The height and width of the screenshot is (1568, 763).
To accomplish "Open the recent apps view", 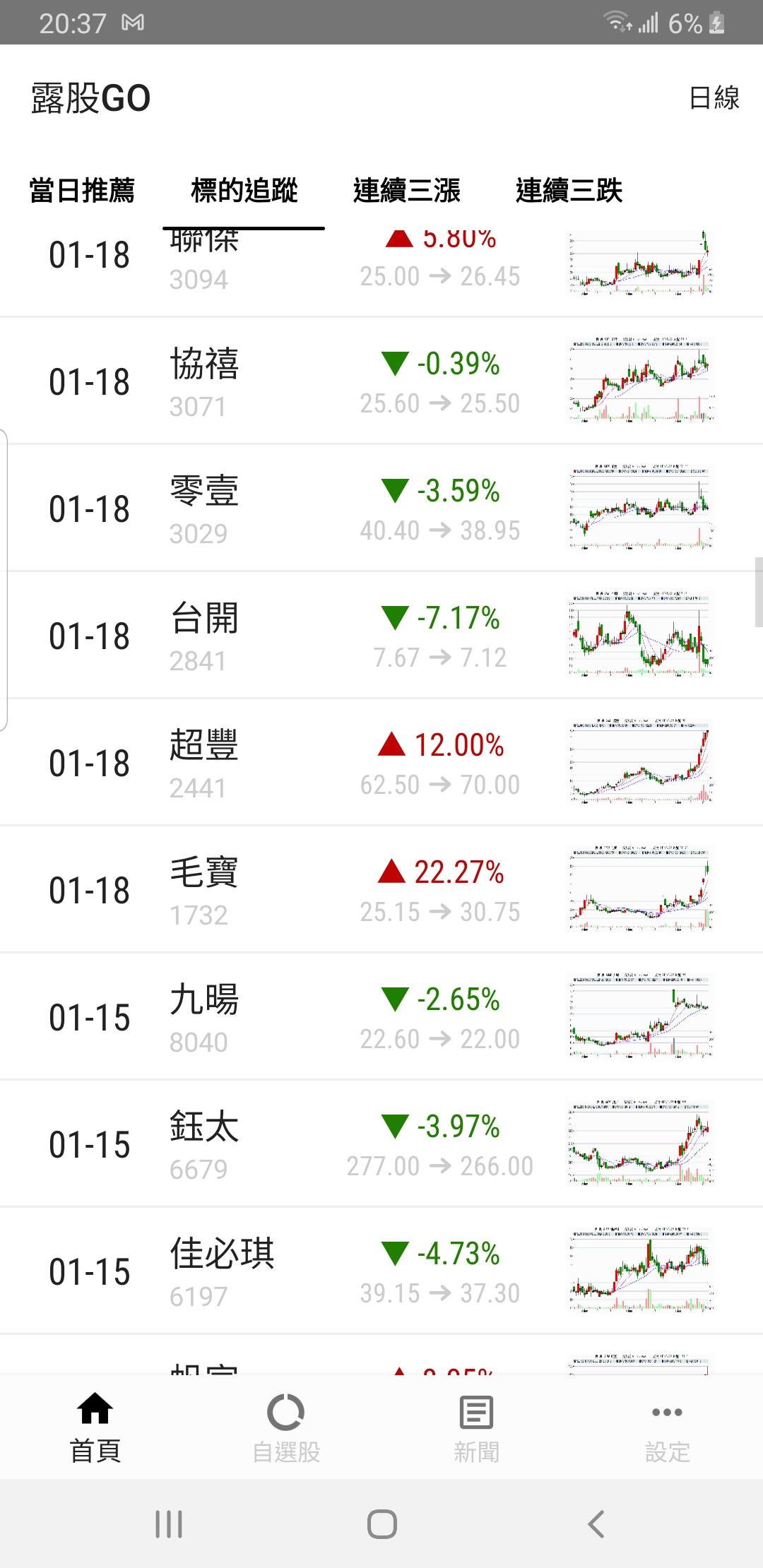I will [x=169, y=1524].
